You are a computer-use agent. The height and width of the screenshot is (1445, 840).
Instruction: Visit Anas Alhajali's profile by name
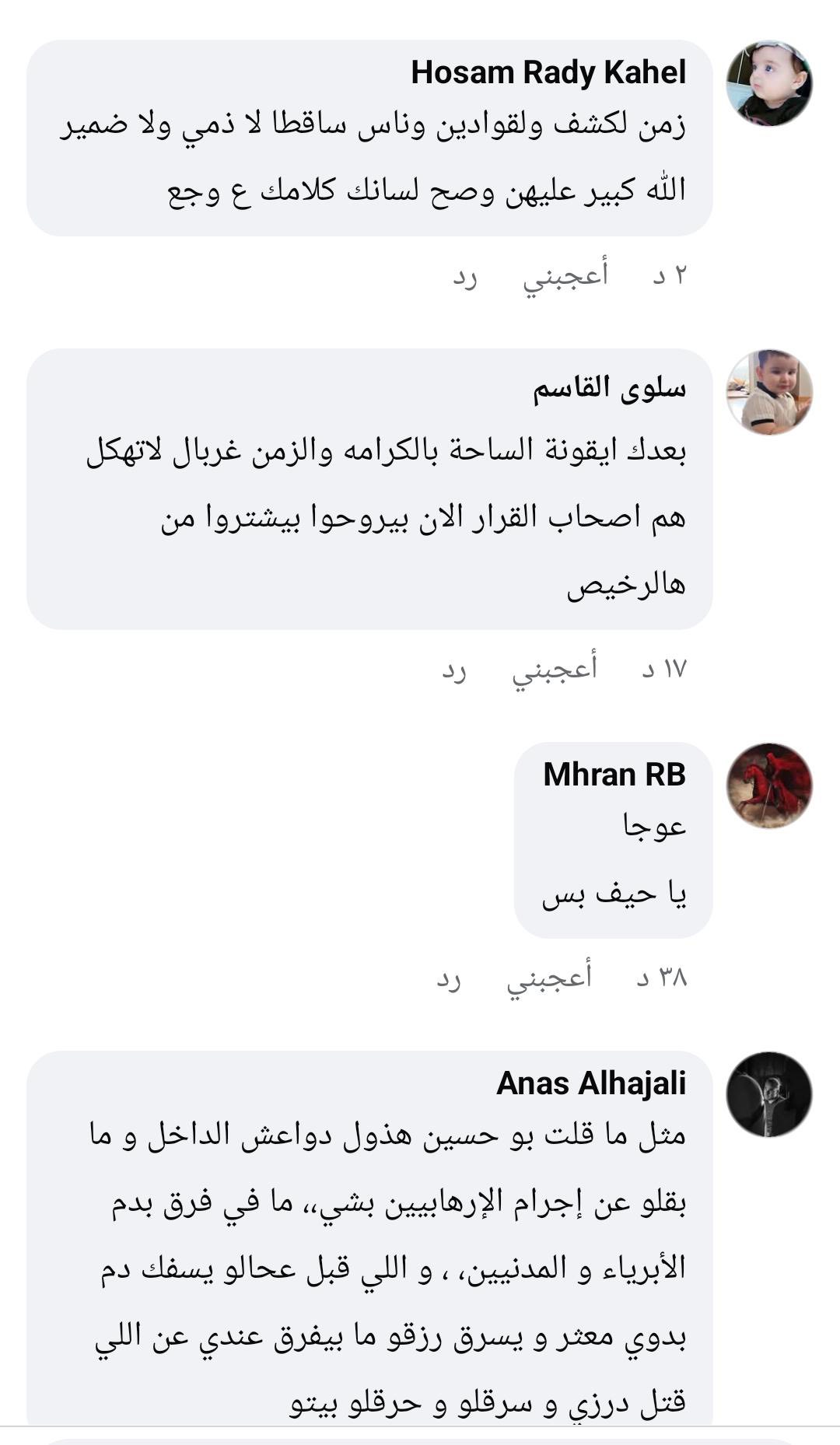(x=591, y=1083)
